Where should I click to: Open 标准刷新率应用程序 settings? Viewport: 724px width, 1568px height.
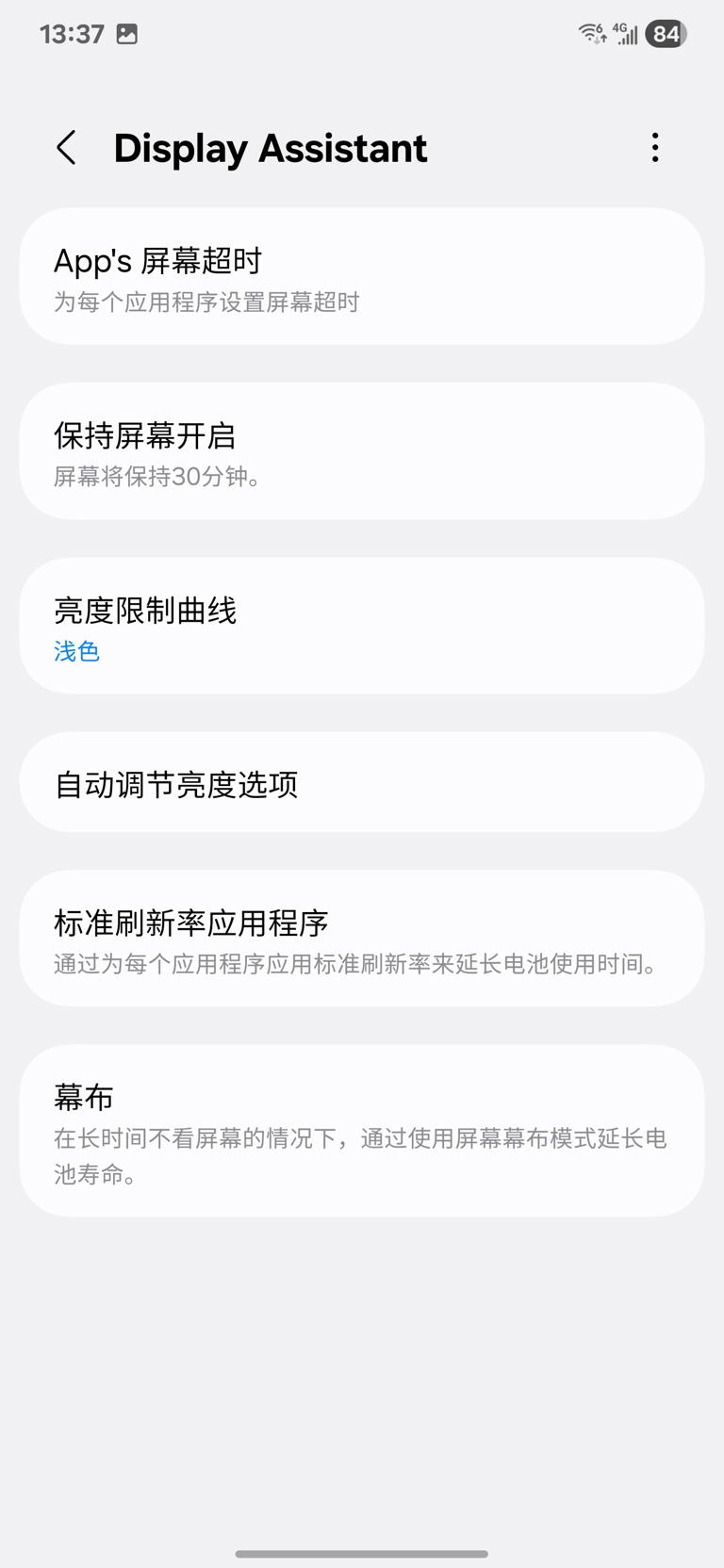pyautogui.click(x=362, y=939)
